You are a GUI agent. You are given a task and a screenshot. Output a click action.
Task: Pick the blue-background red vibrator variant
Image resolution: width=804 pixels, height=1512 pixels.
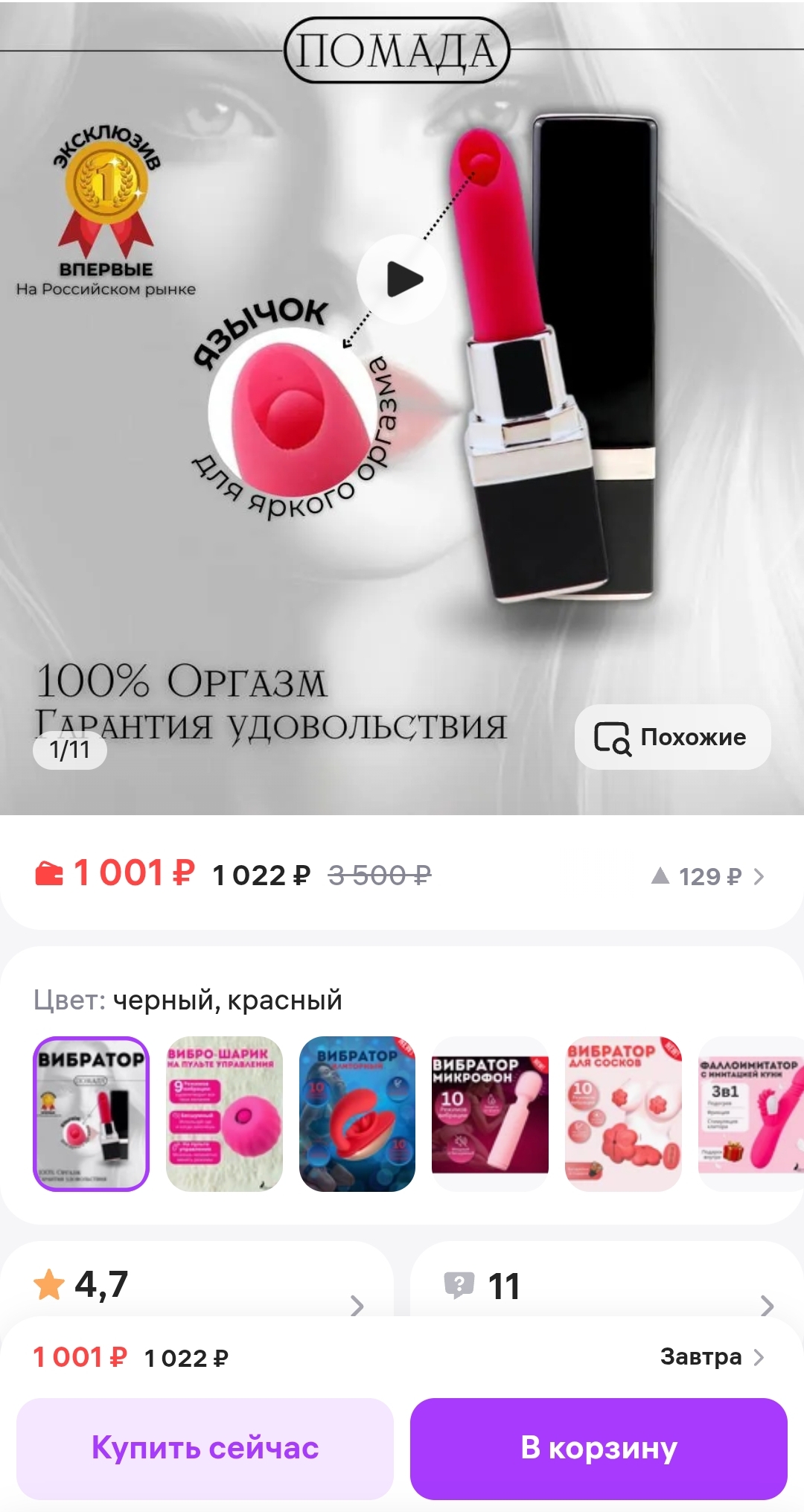point(357,1114)
